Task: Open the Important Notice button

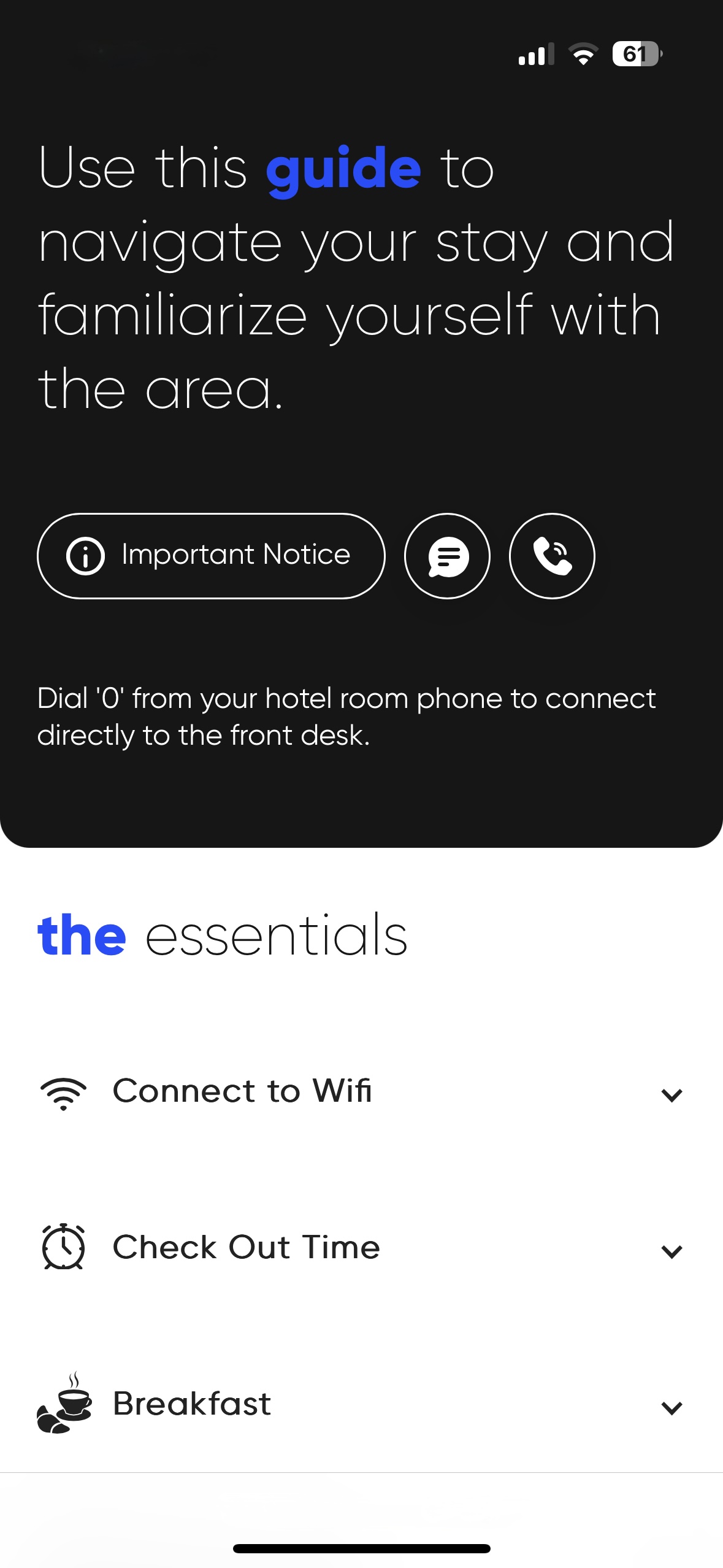Action: coord(211,556)
